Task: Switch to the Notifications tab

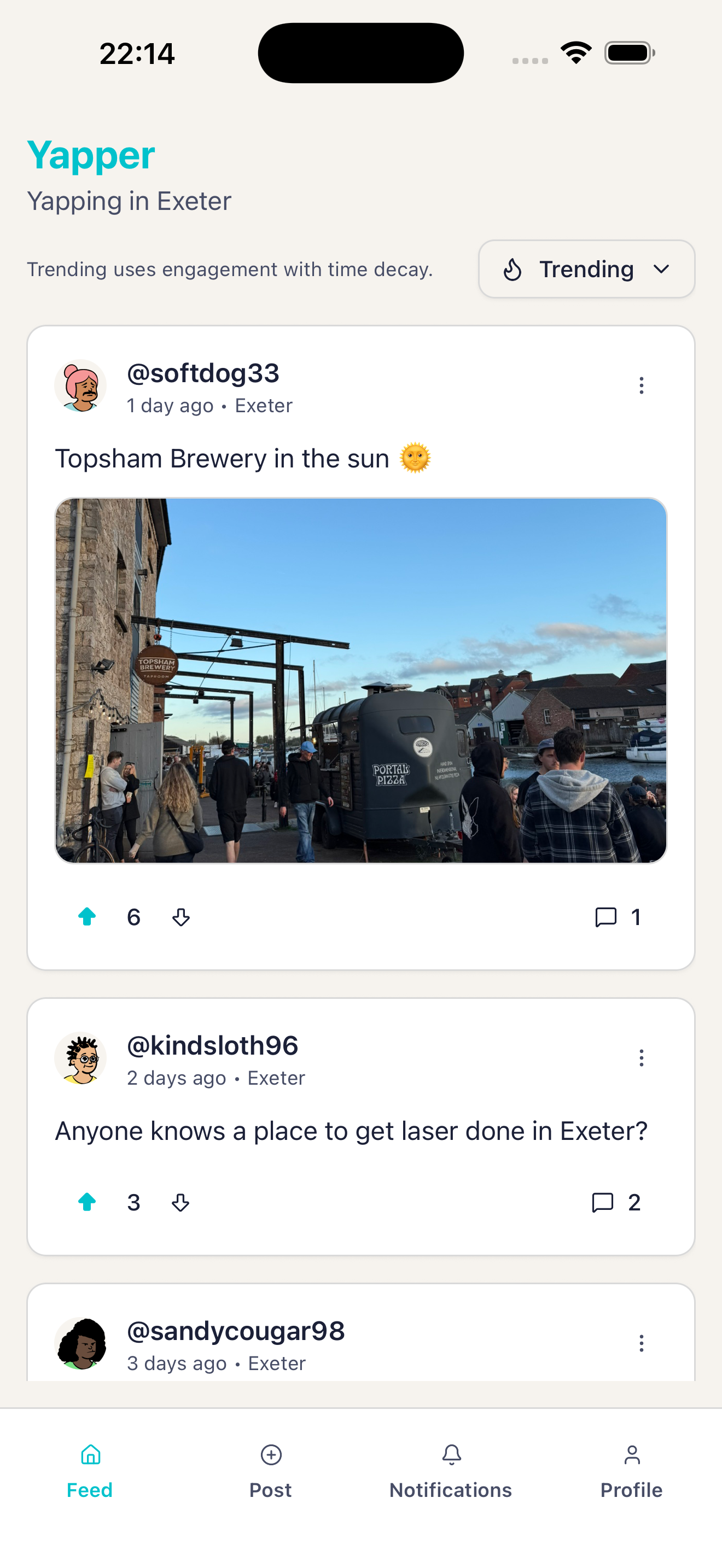Action: point(451,1473)
